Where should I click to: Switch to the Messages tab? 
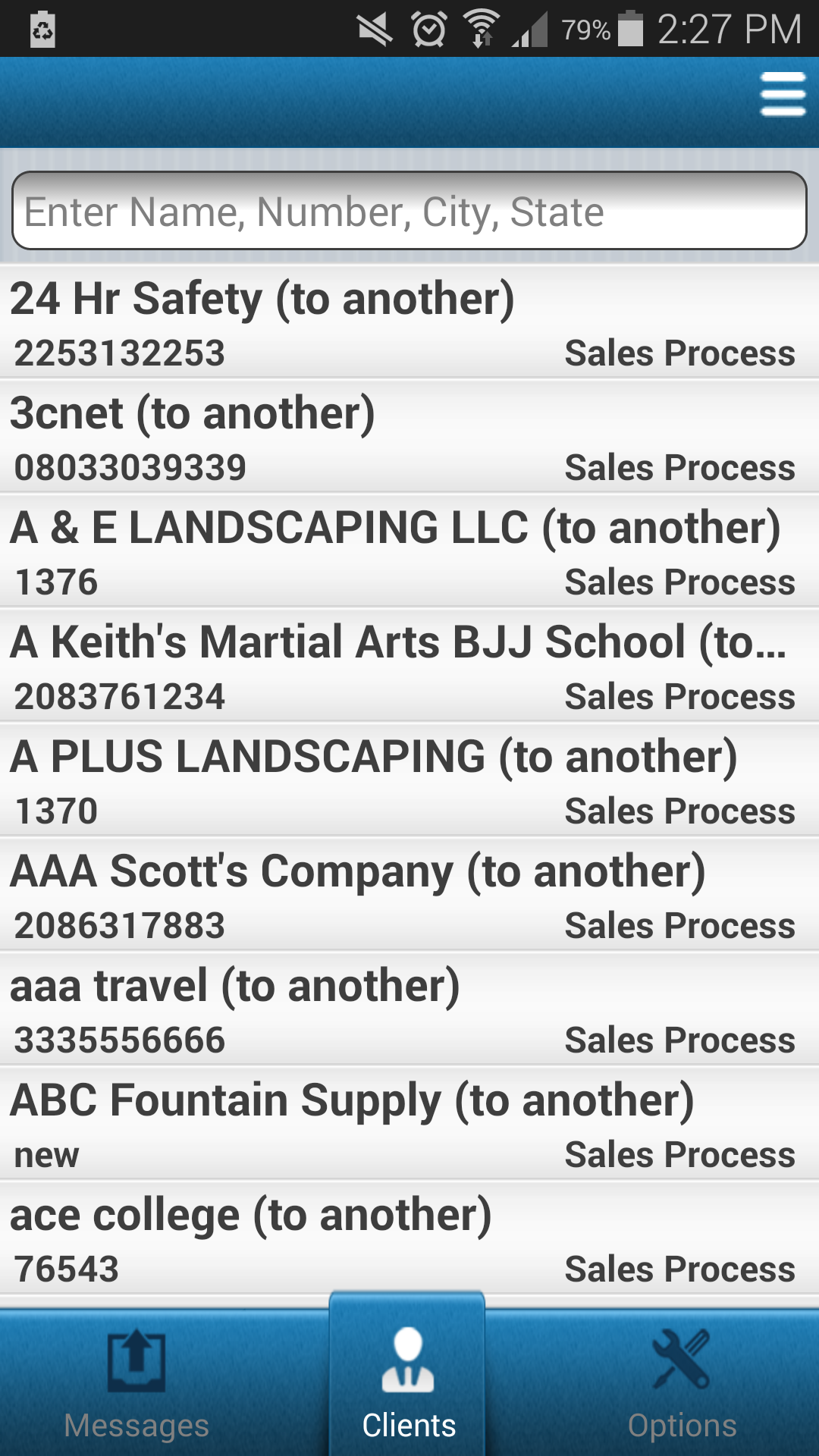(x=136, y=1383)
